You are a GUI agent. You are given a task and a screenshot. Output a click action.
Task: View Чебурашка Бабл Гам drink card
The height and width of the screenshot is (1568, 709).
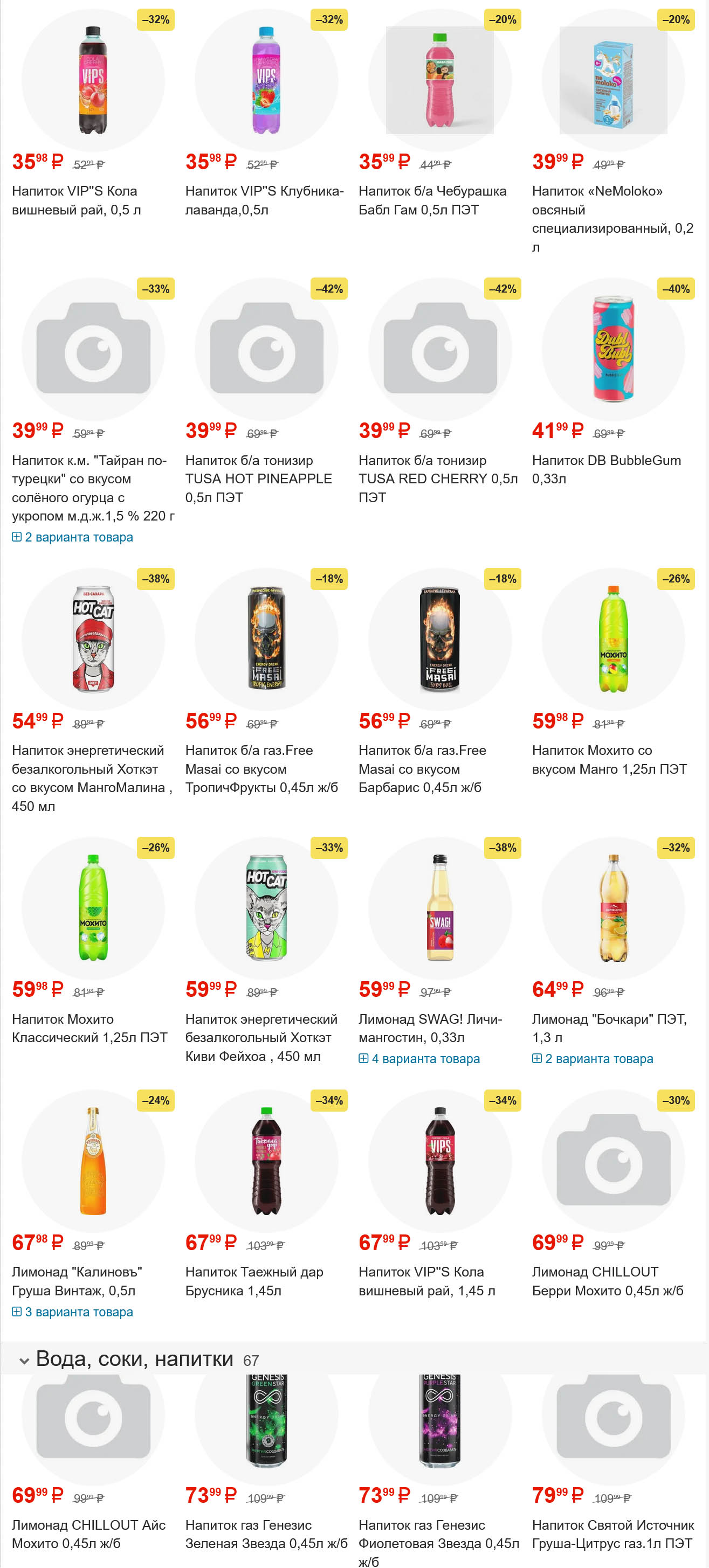point(432,200)
